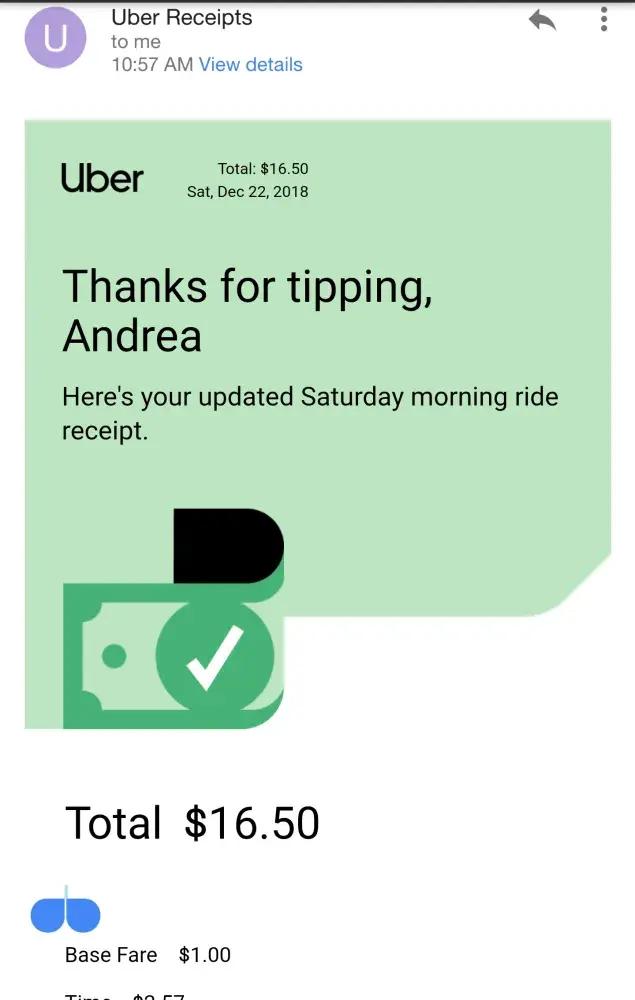The width and height of the screenshot is (635, 1000).
Task: Open the Uber Receipts sender avatar
Action: coord(56,38)
